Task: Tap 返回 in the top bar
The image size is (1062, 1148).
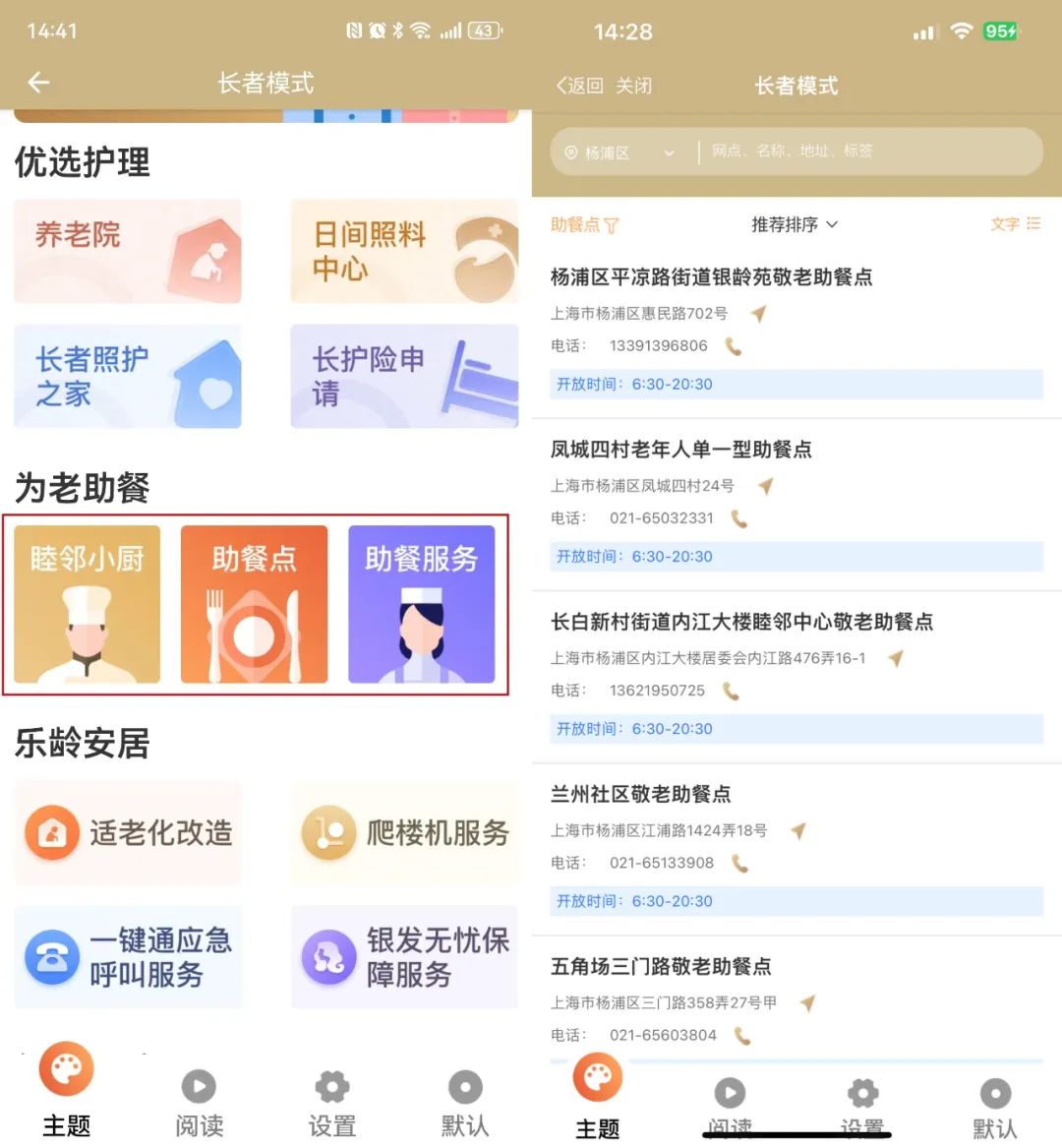Action: coord(580,87)
